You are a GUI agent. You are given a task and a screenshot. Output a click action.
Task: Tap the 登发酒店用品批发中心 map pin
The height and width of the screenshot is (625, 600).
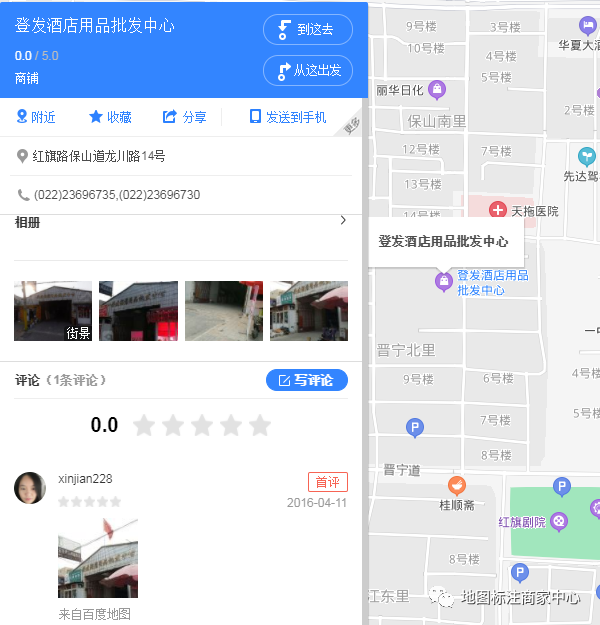pos(443,282)
